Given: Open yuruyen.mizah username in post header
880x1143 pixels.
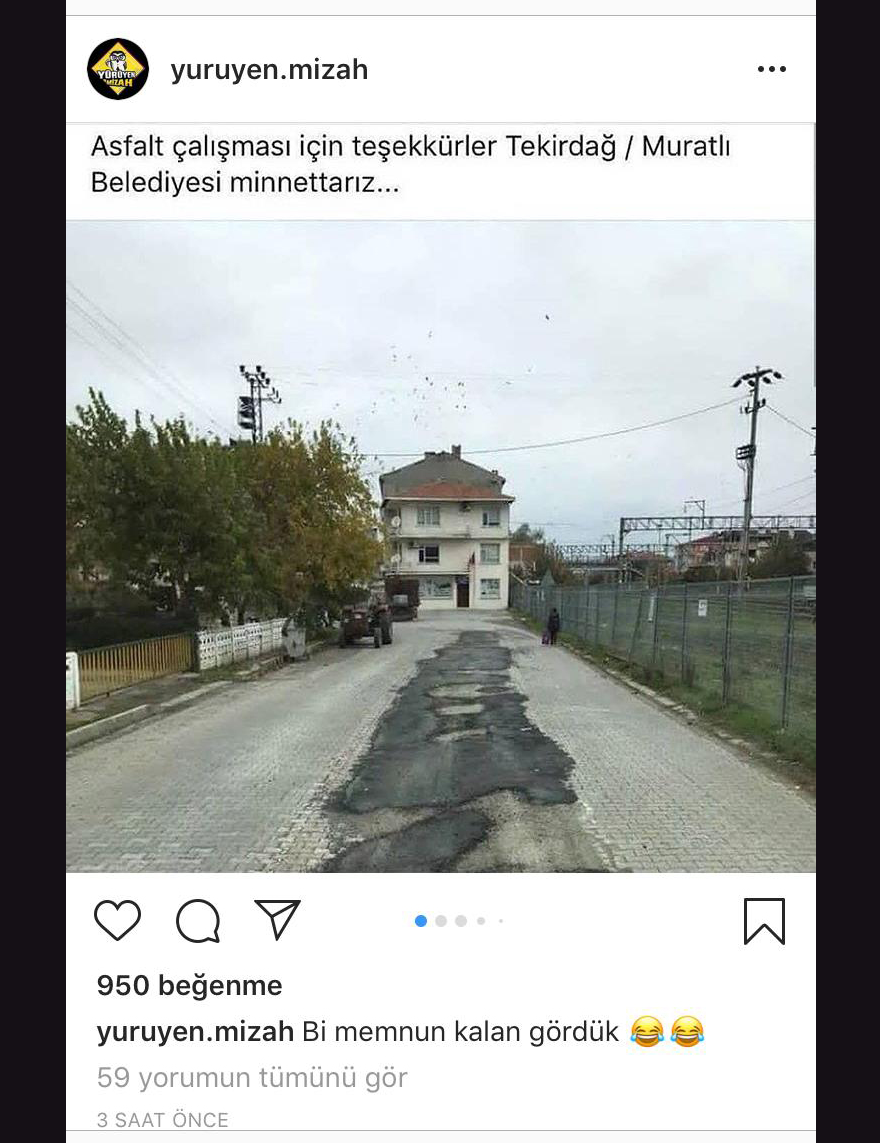Looking at the screenshot, I should click(x=269, y=70).
